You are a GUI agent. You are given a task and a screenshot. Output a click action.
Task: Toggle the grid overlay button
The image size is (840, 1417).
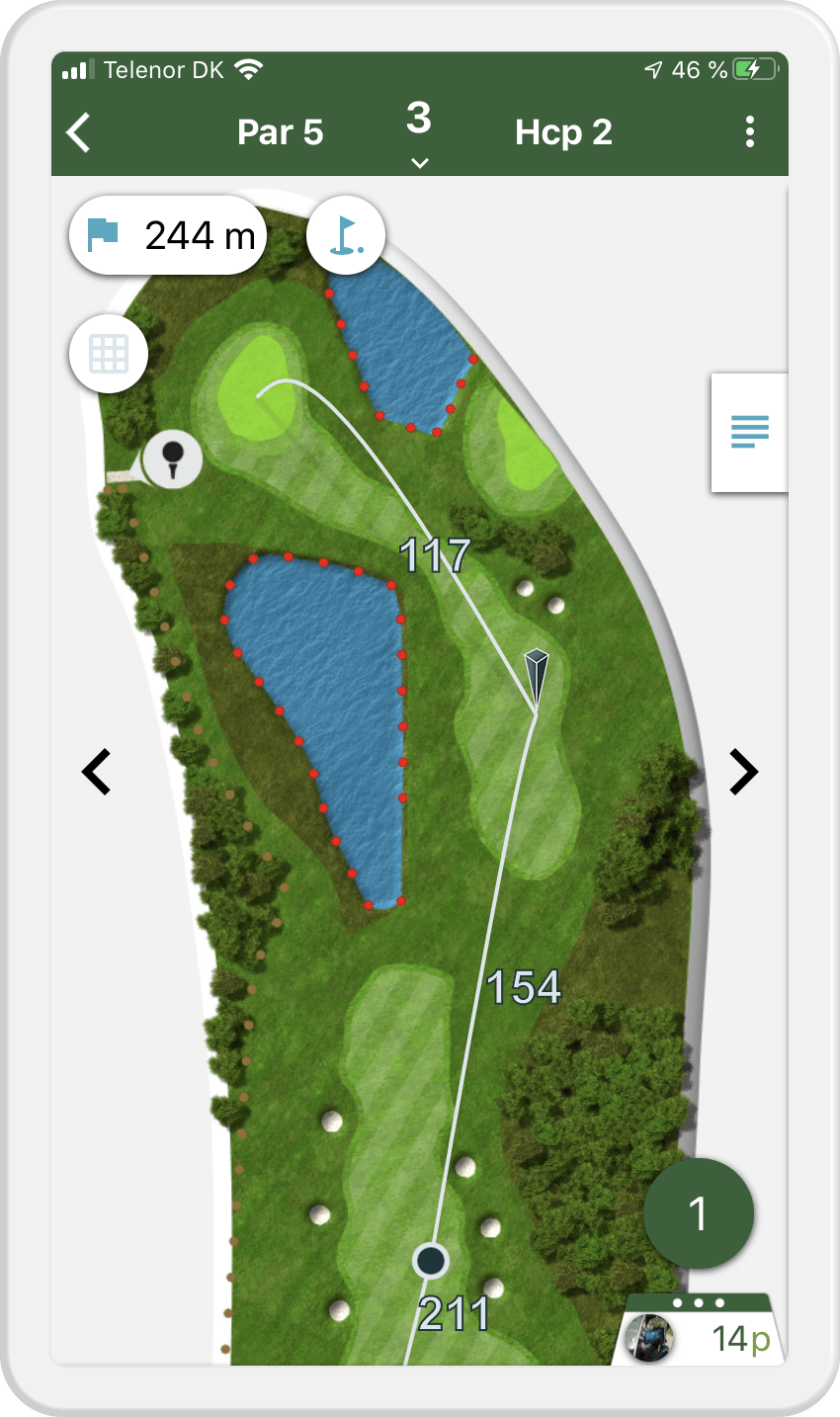[109, 354]
